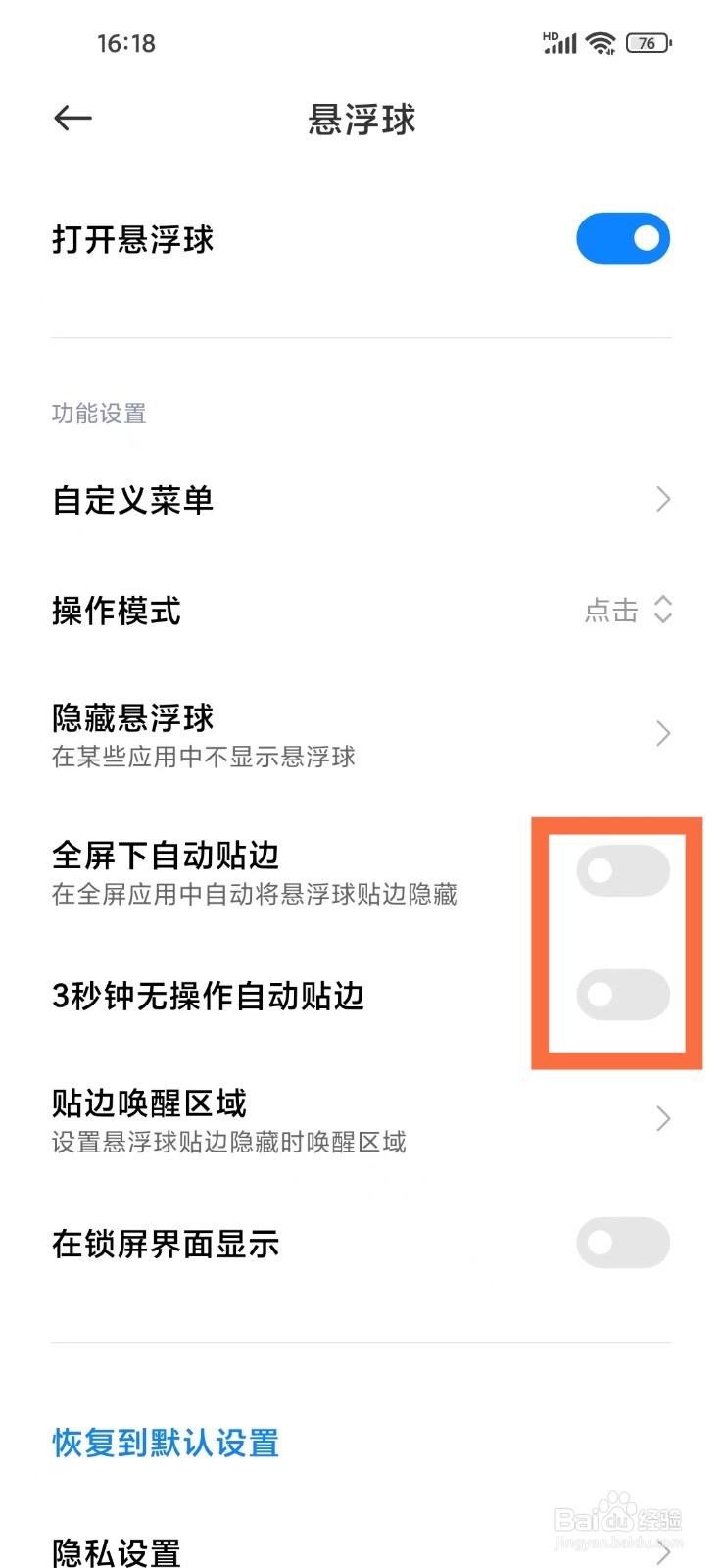Expand the 隐私设置 entry
Viewport: 723px width, 1568px height.
tap(116, 1548)
